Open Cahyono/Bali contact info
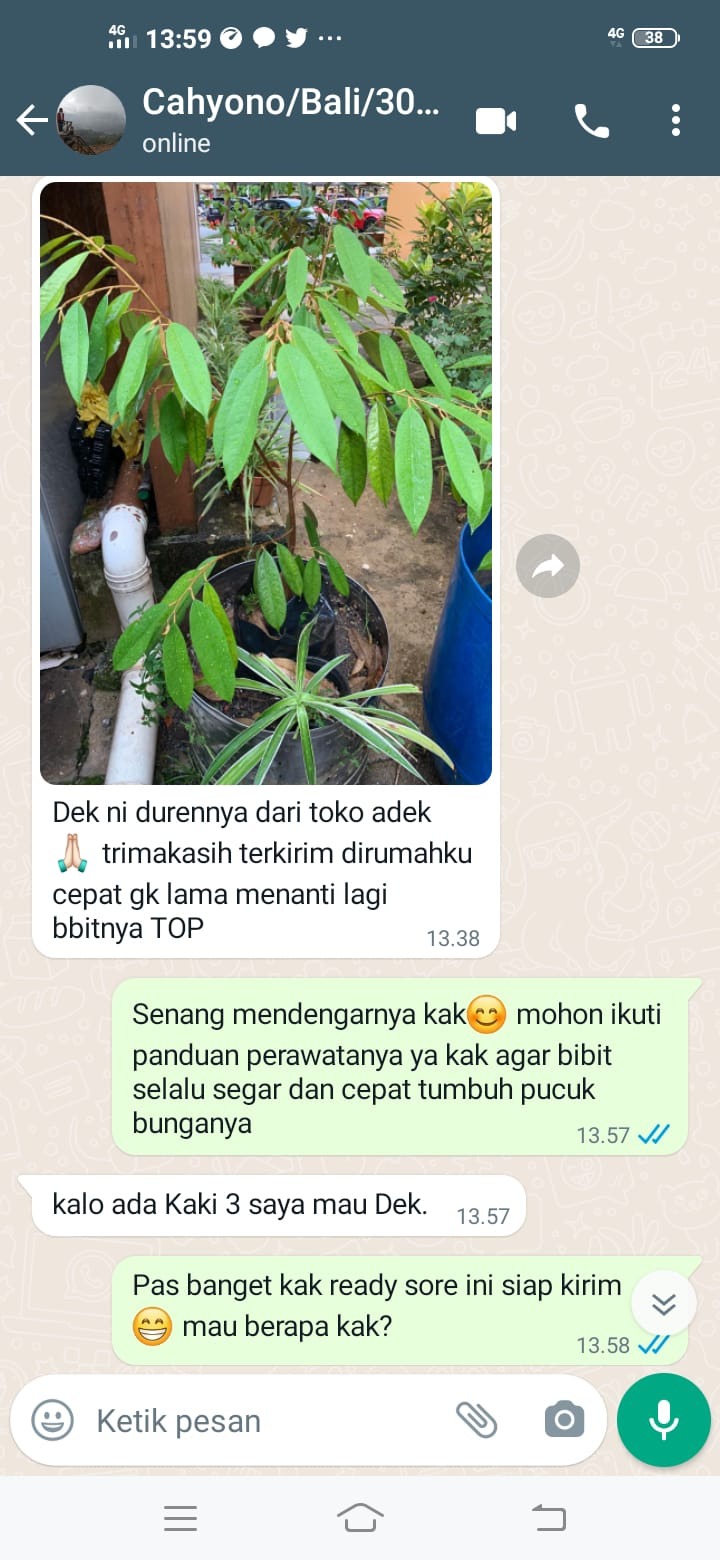The height and width of the screenshot is (1560, 720). coord(290,118)
